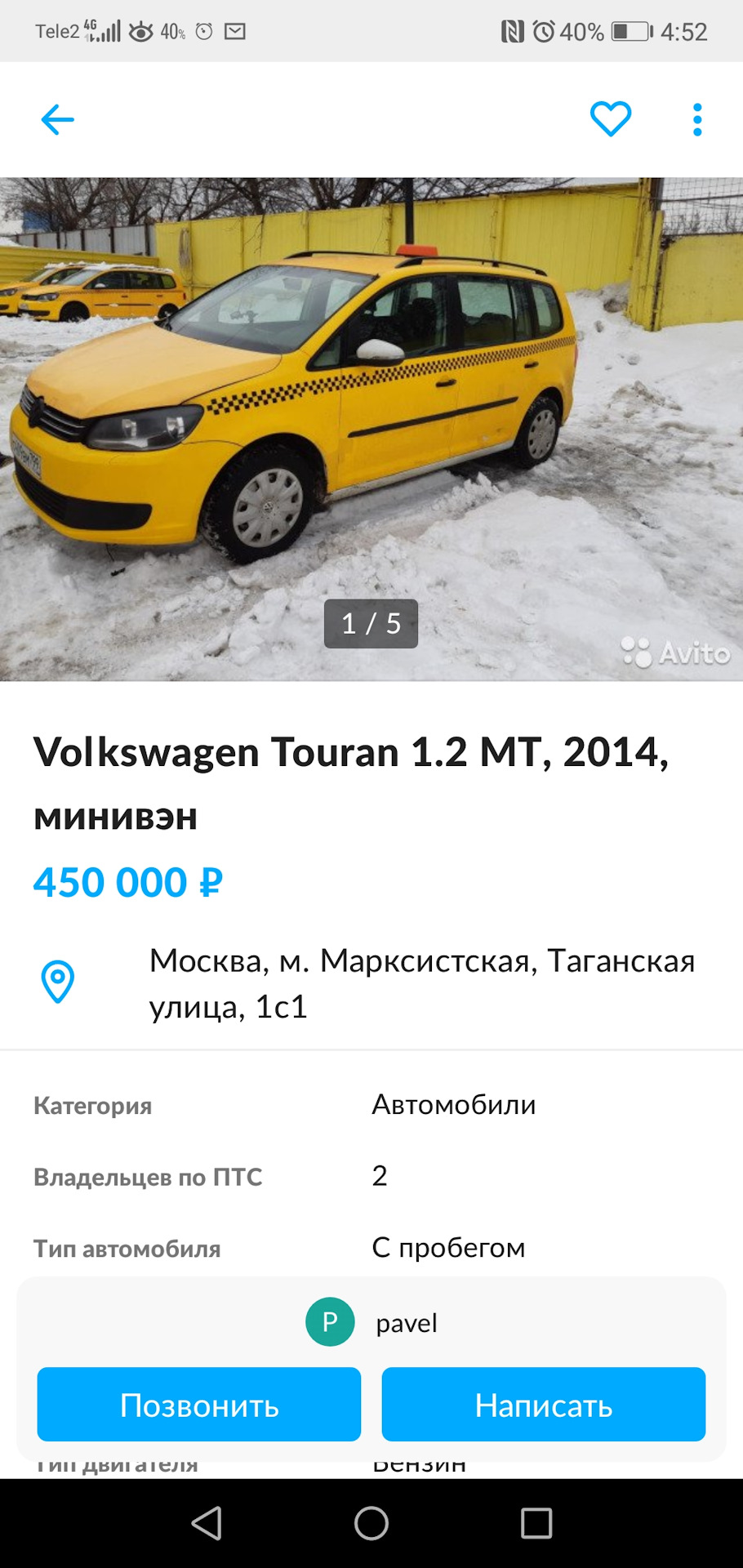Message the seller with Написать

point(543,1405)
